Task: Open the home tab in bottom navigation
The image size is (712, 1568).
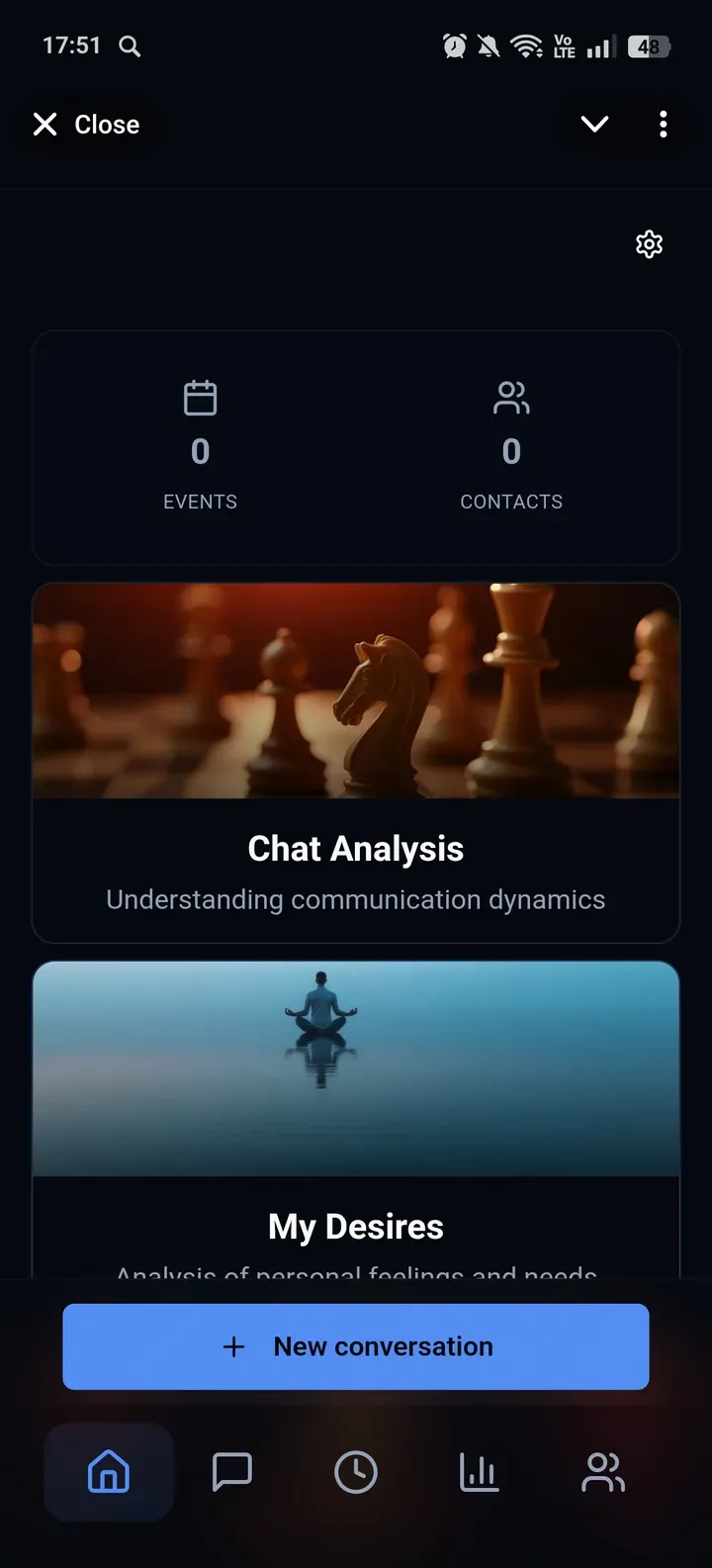Action: point(108,1471)
